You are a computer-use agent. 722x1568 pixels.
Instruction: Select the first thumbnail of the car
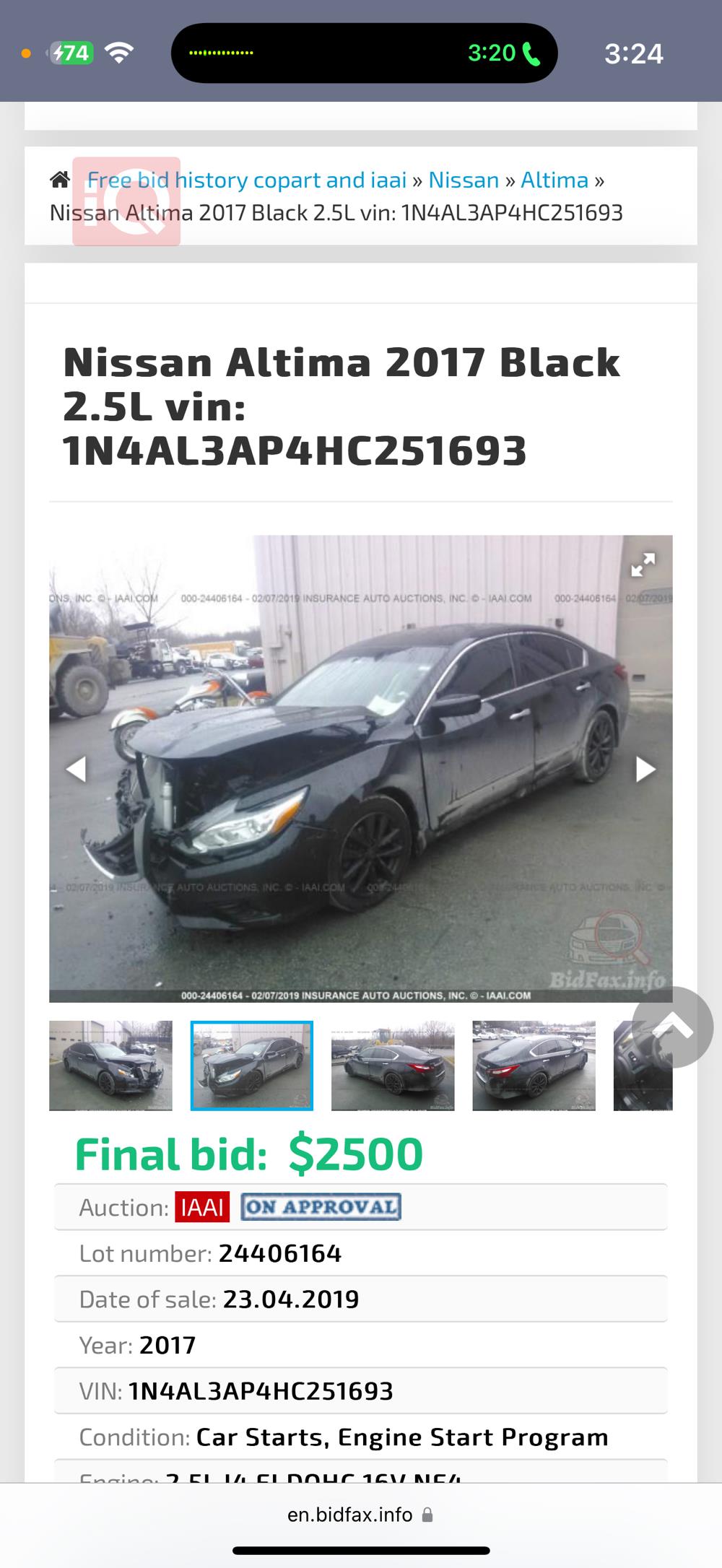110,1066
